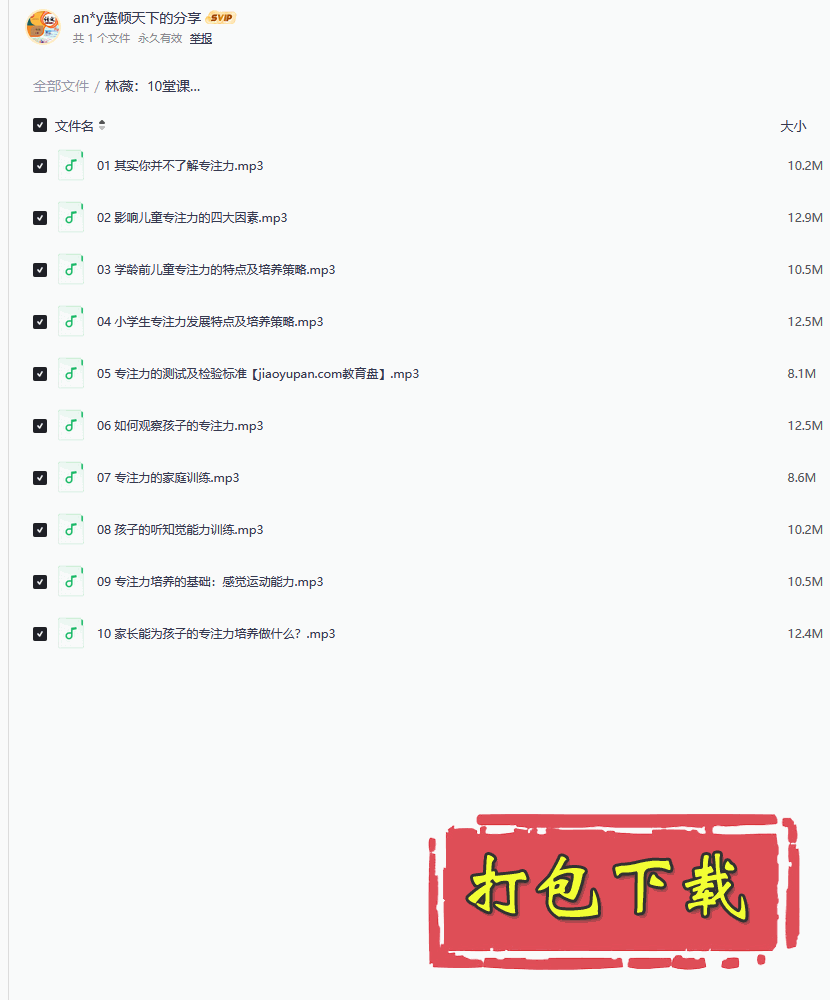830x1000 pixels.
Task: Deselect the checkbox for 08 孩子的听知觉能力训练.mp3
Action: pos(40,530)
